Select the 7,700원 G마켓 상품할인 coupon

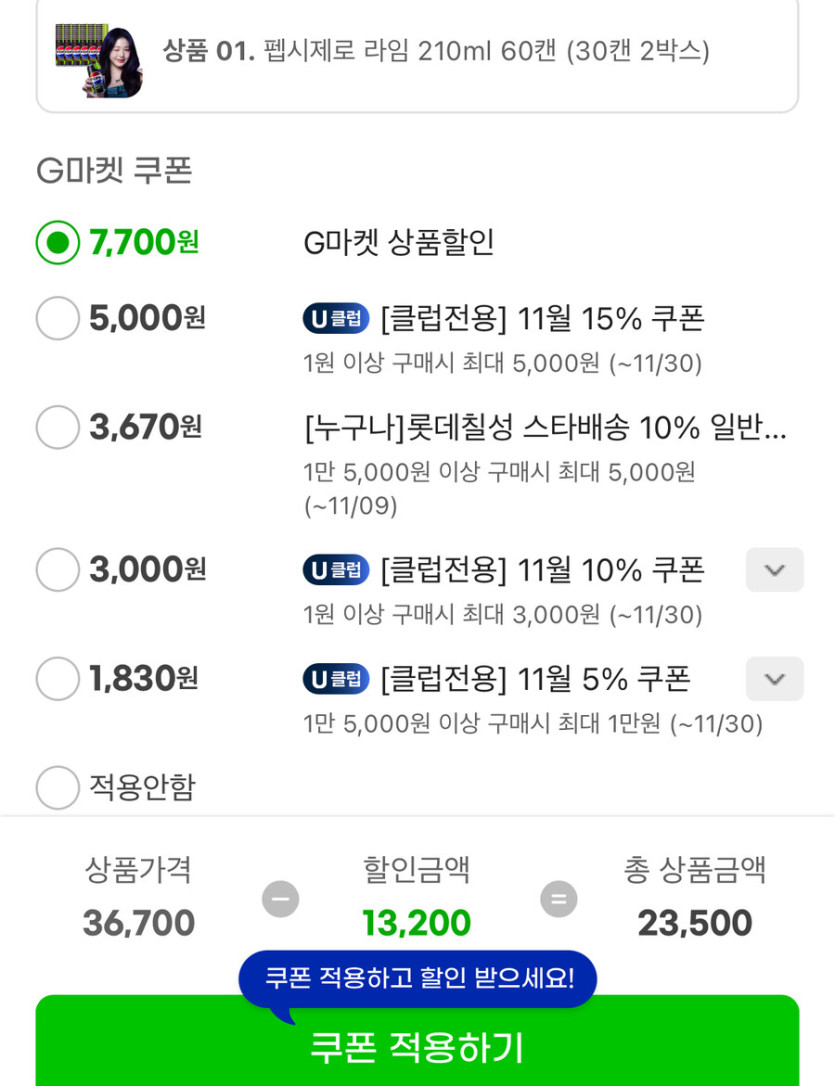coord(58,240)
